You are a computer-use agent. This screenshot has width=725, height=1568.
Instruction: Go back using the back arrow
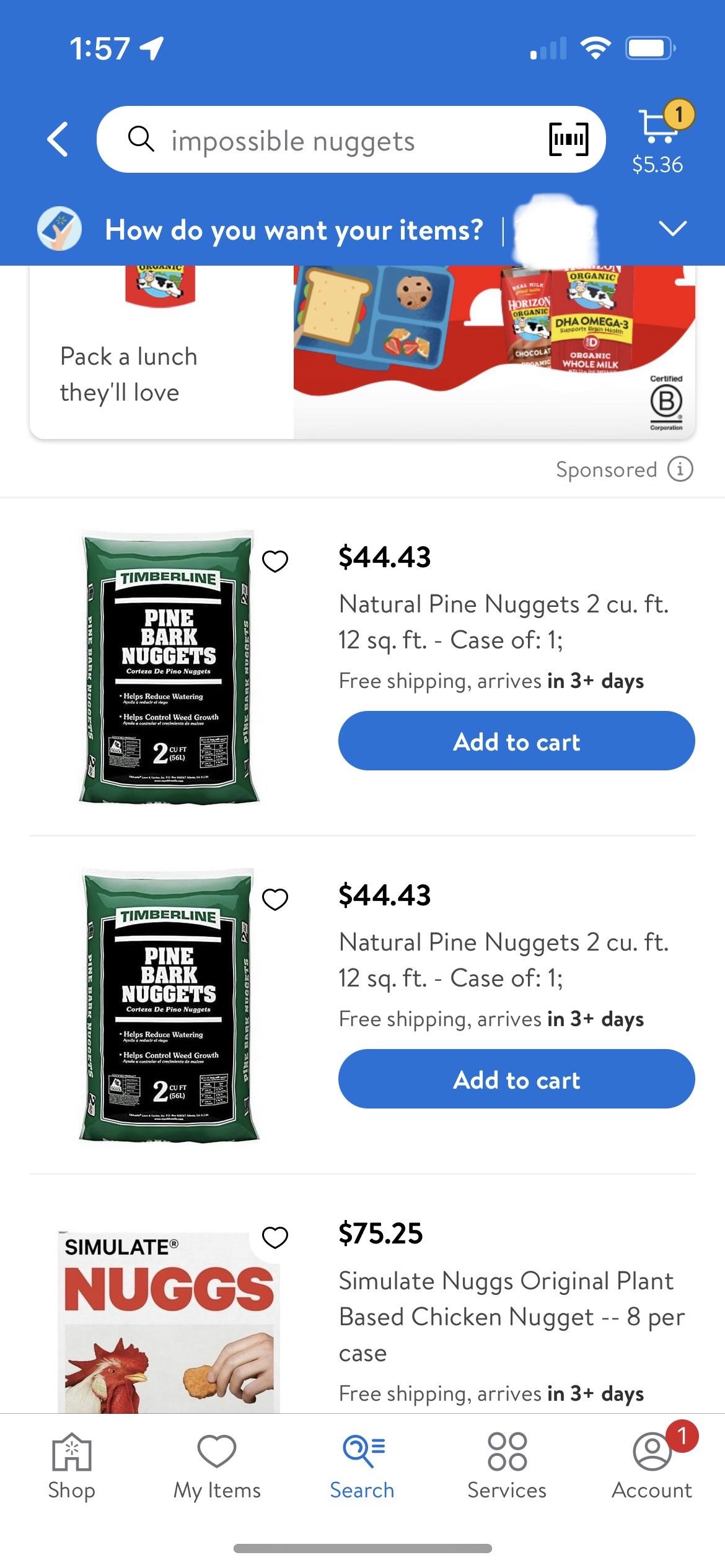[58, 139]
